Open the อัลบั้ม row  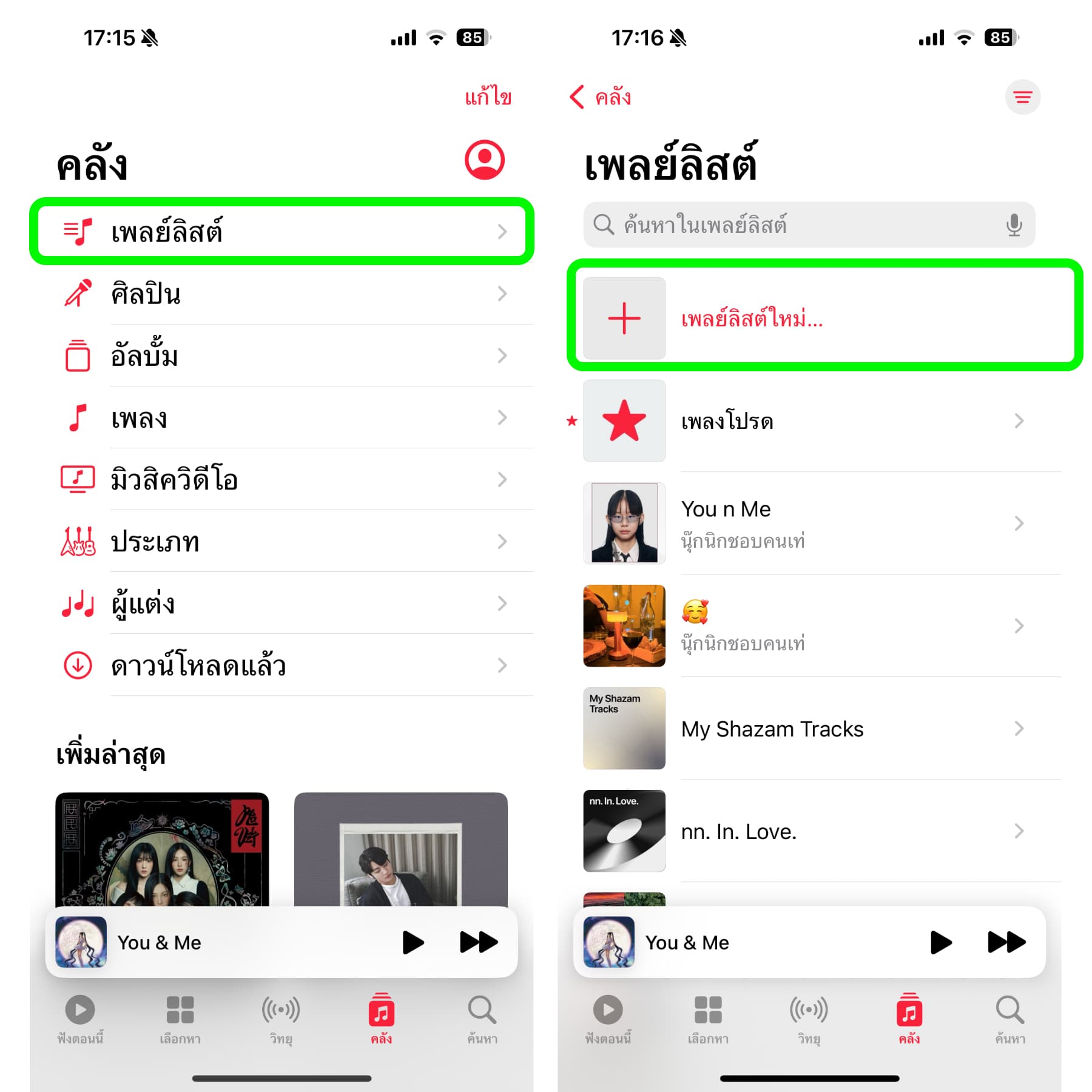point(281,356)
